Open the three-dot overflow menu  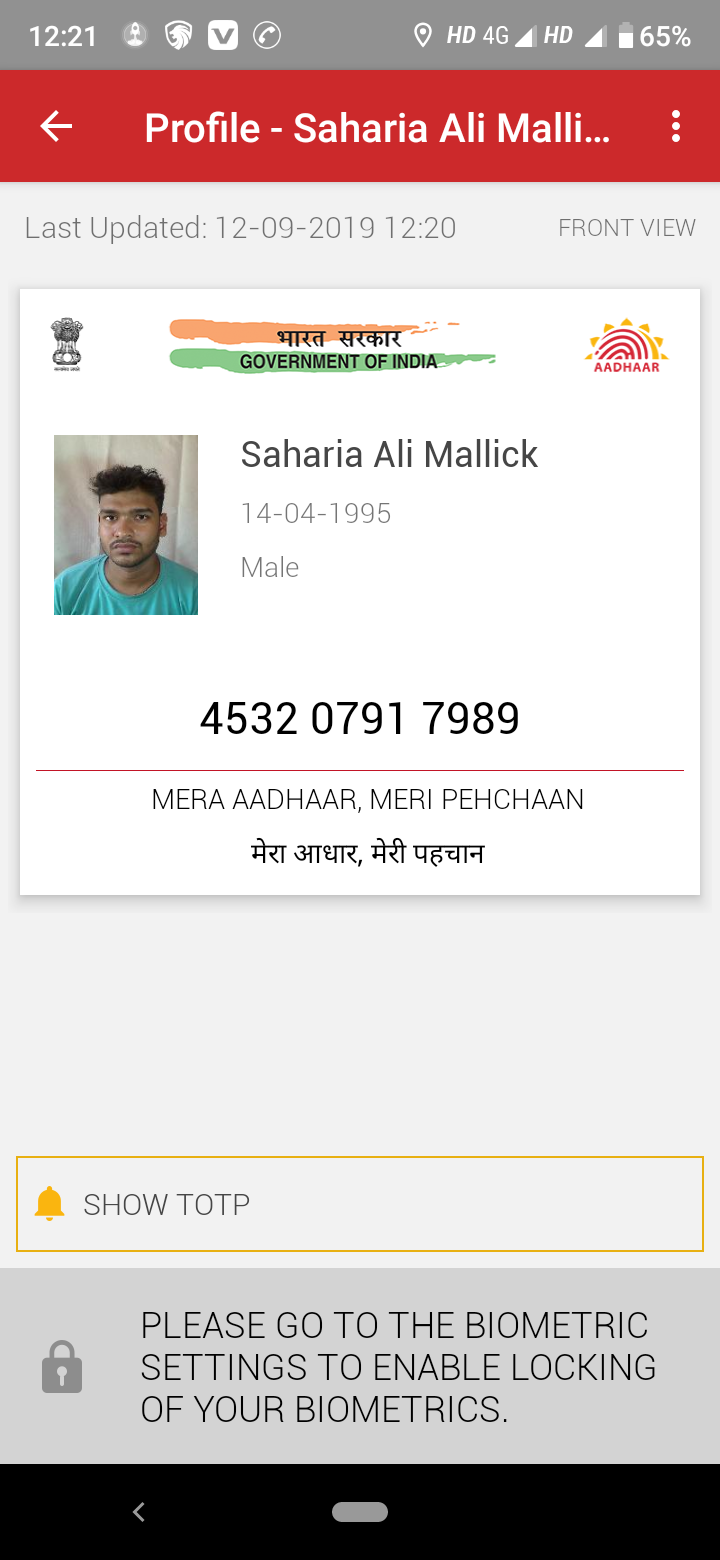click(676, 126)
